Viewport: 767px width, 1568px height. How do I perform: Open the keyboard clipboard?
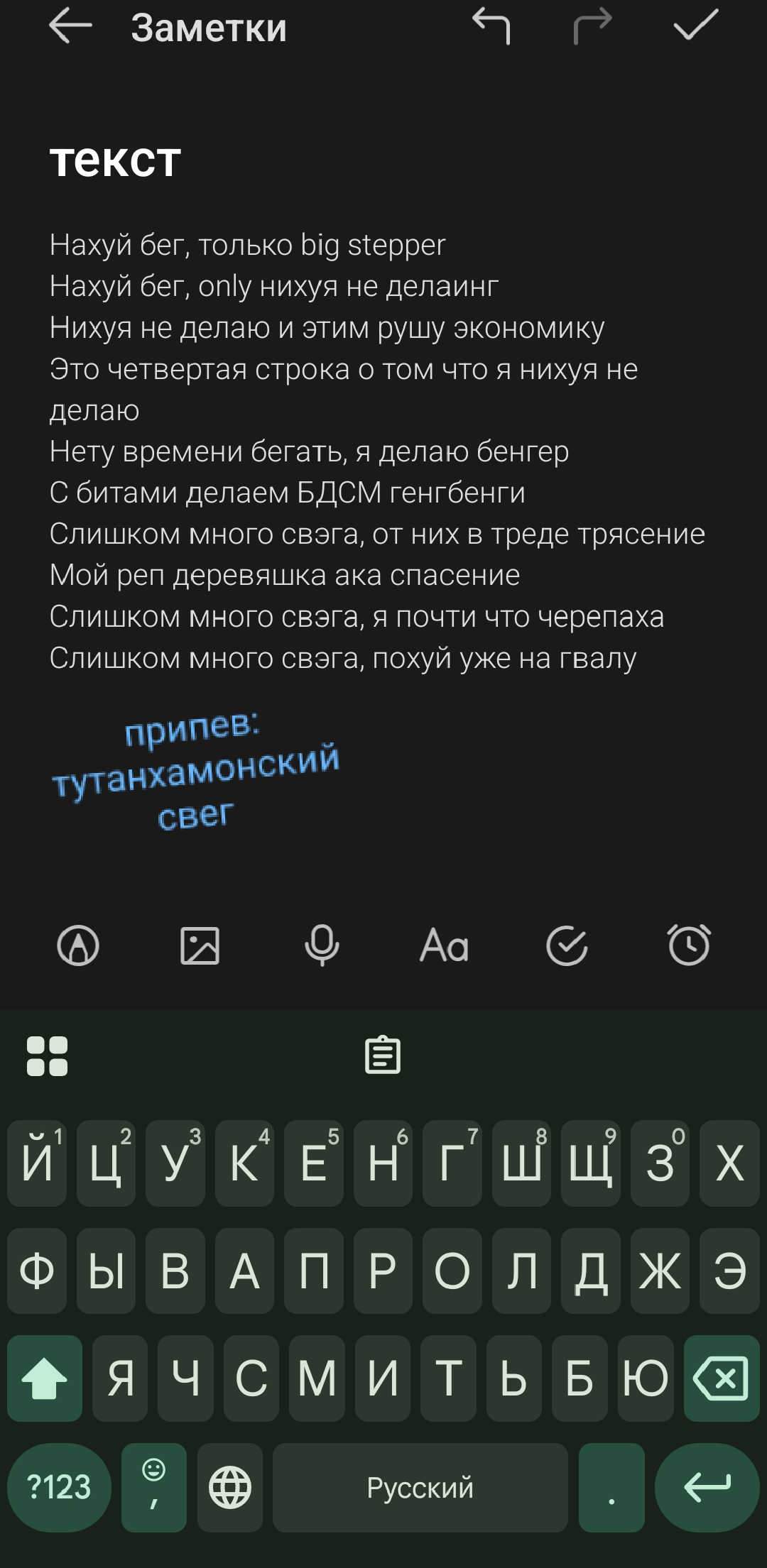[x=383, y=1055]
